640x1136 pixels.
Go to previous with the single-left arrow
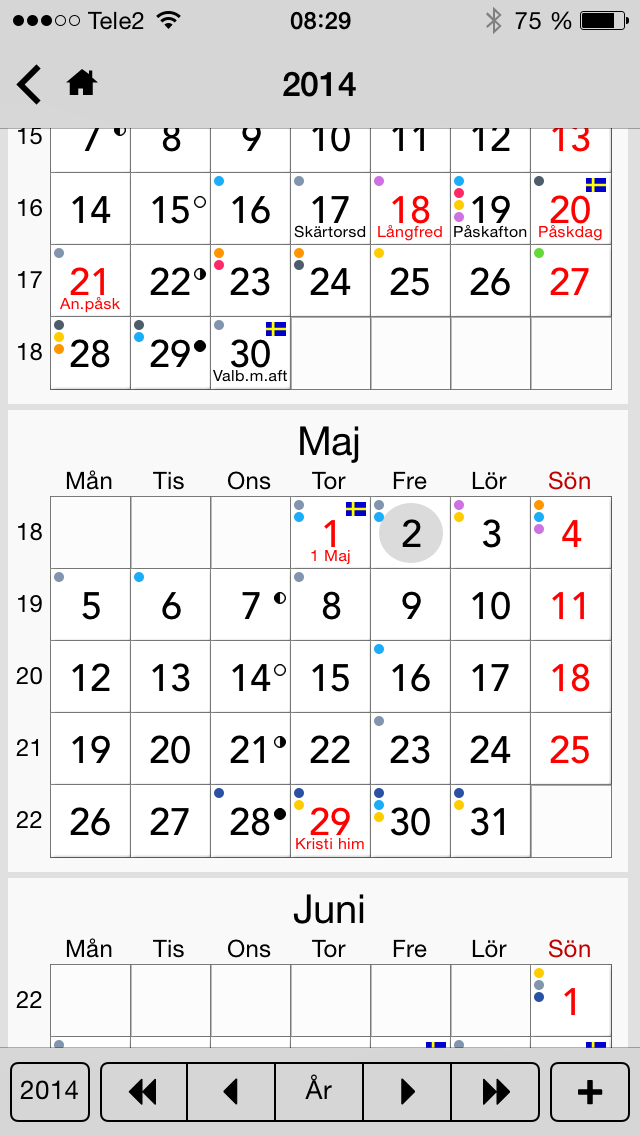[x=231, y=1091]
